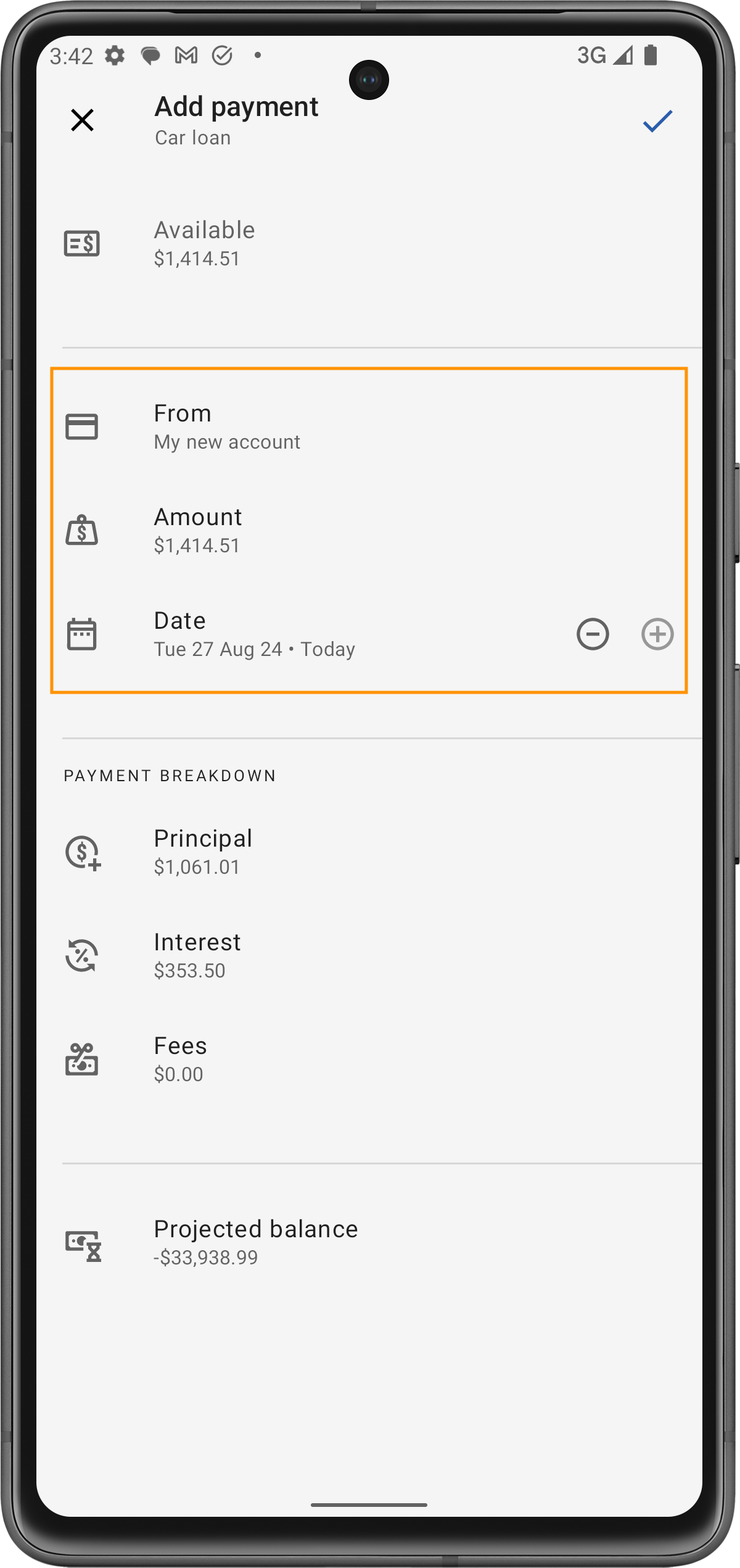This screenshot has height=1568, width=740.
Task: Confirm payment with the checkmark
Action: 657,121
